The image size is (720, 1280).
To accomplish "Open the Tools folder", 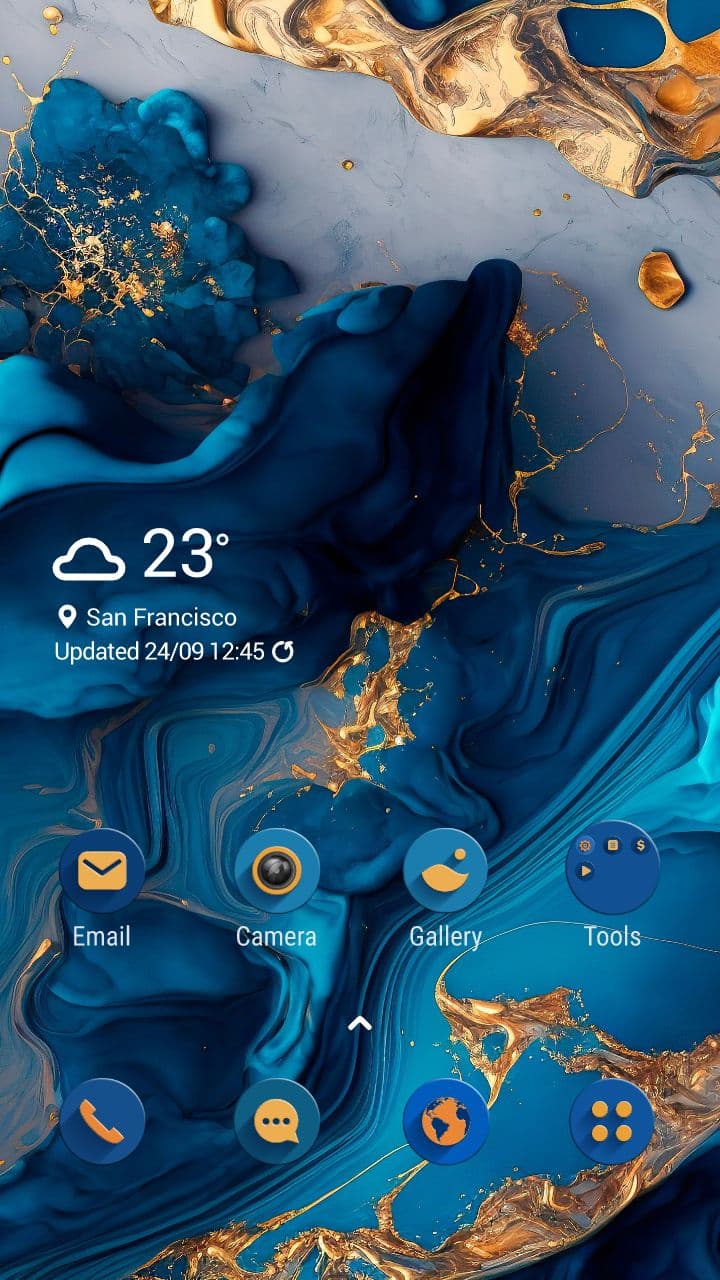I will pyautogui.click(x=612, y=867).
